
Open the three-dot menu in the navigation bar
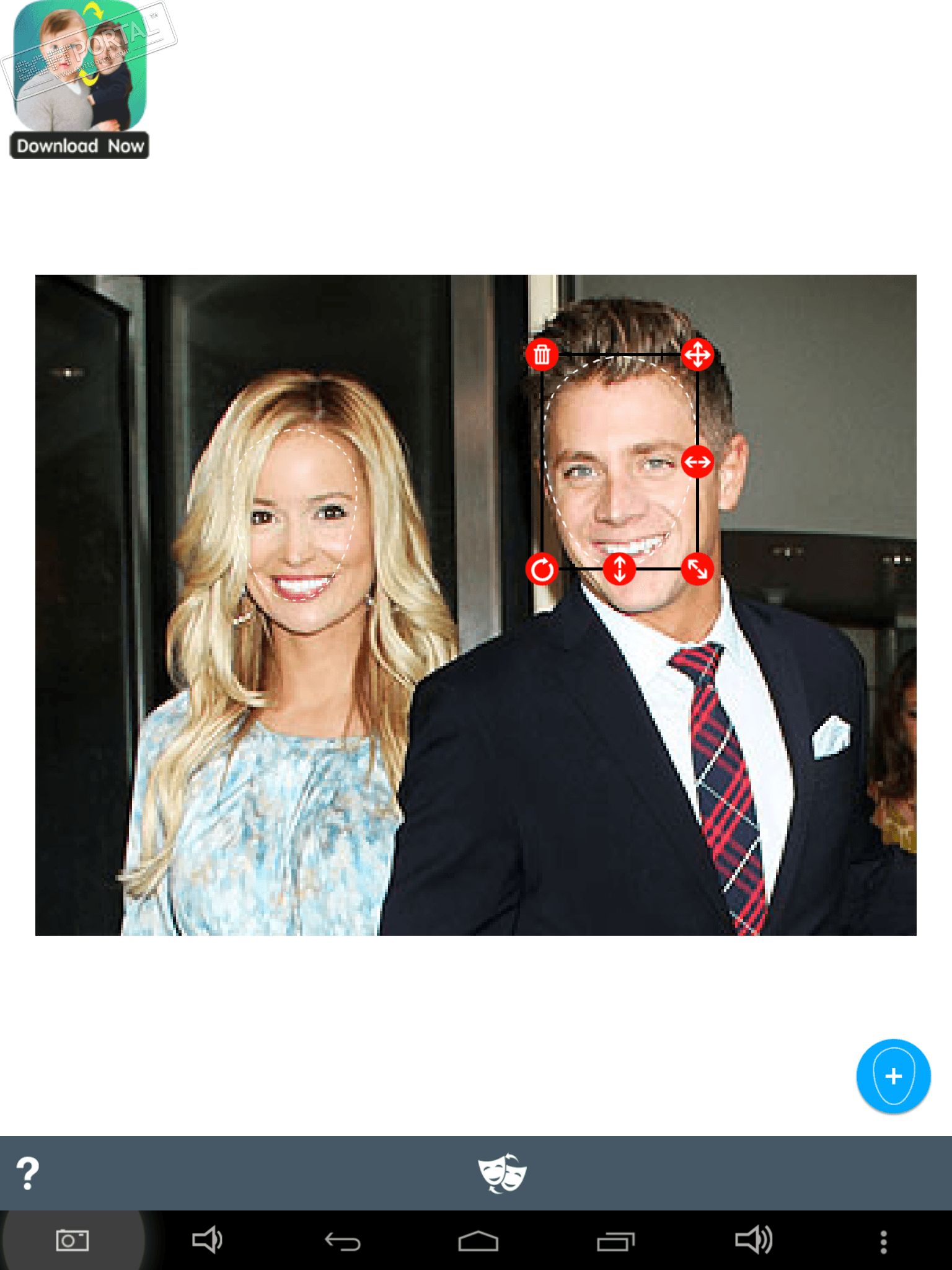884,1241
